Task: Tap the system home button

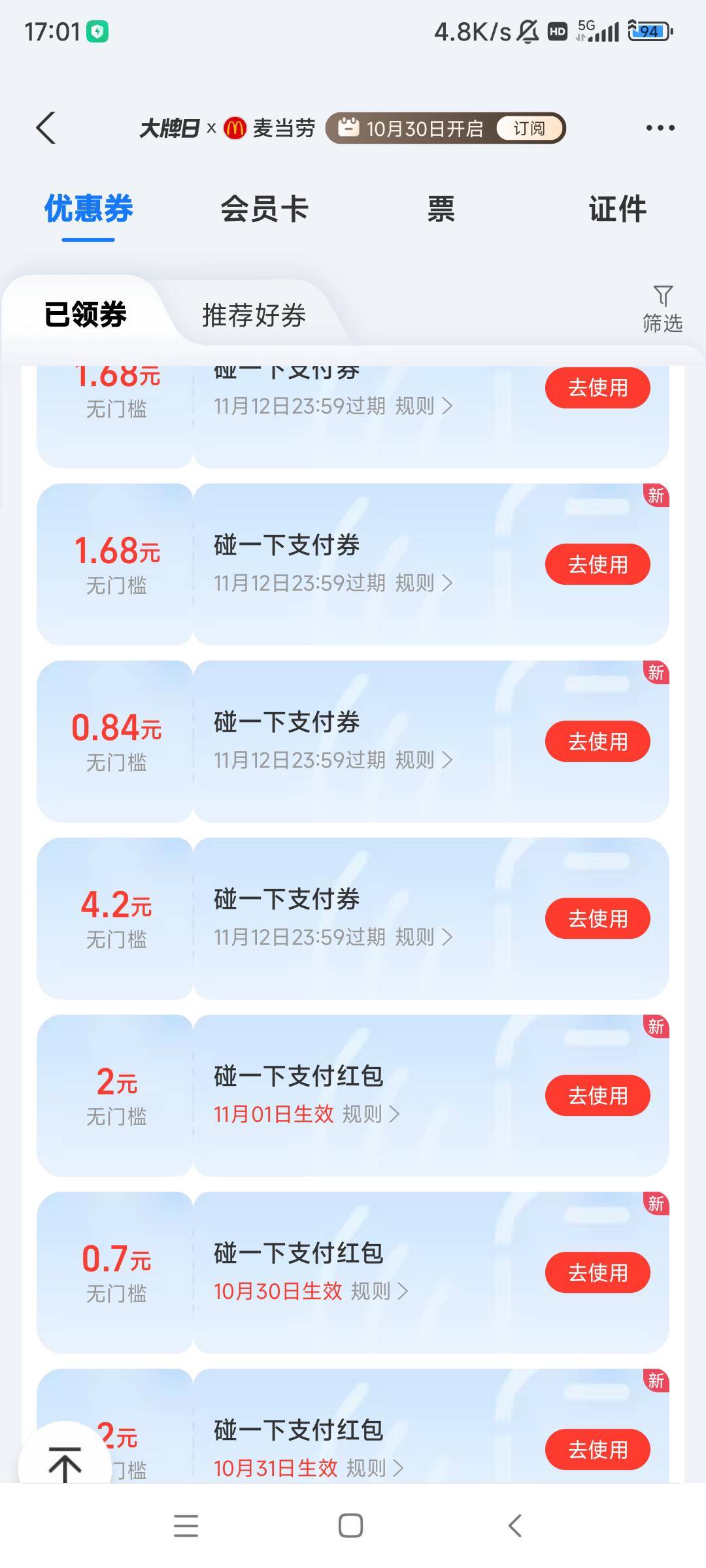Action: point(350,1526)
